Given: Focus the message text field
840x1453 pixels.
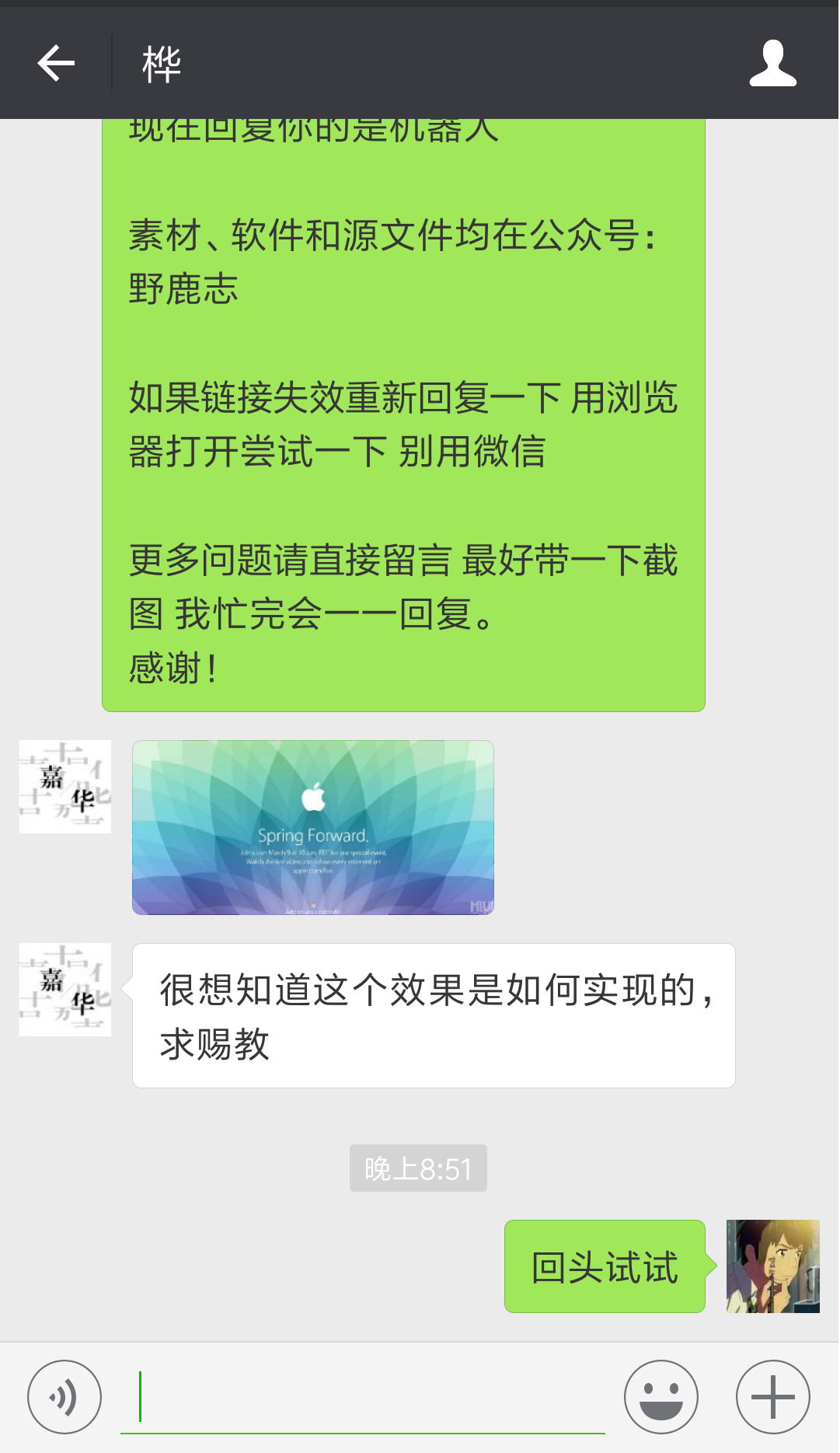Looking at the screenshot, I should tap(363, 1398).
